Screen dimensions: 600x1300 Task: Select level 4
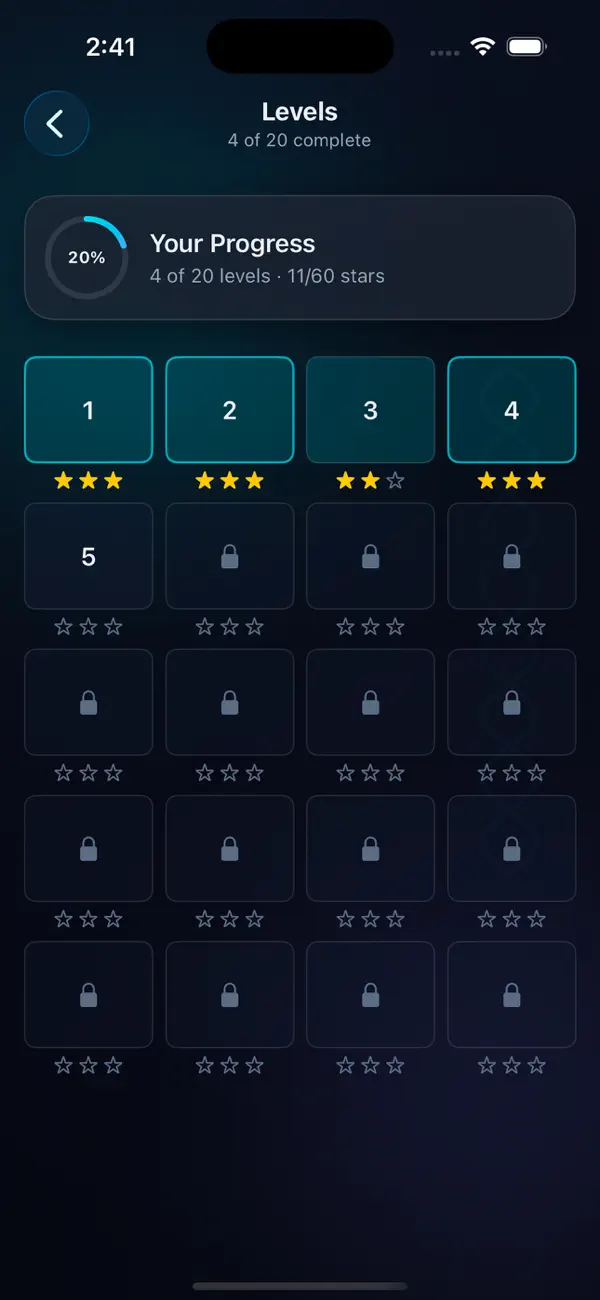(512, 410)
